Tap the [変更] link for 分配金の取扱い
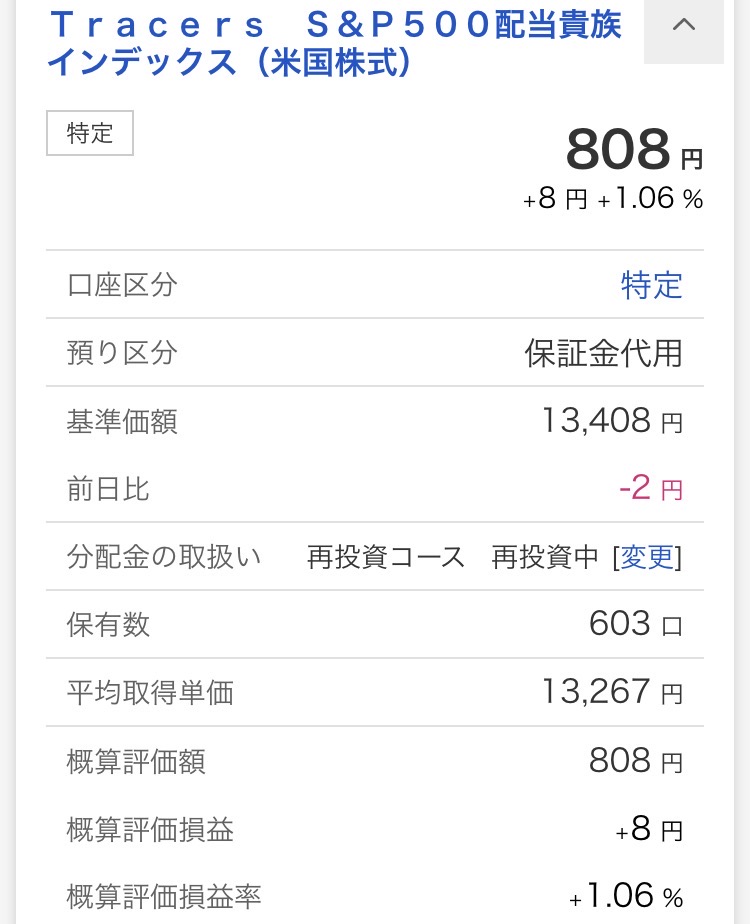Viewport: 750px width, 924px height. pos(648,557)
